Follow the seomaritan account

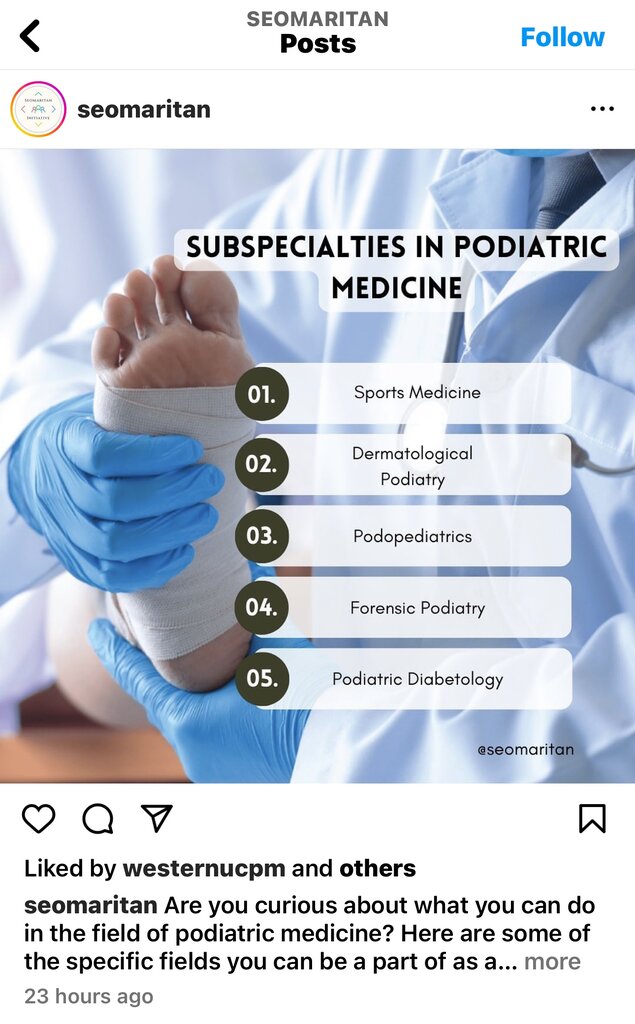pyautogui.click(x=562, y=37)
